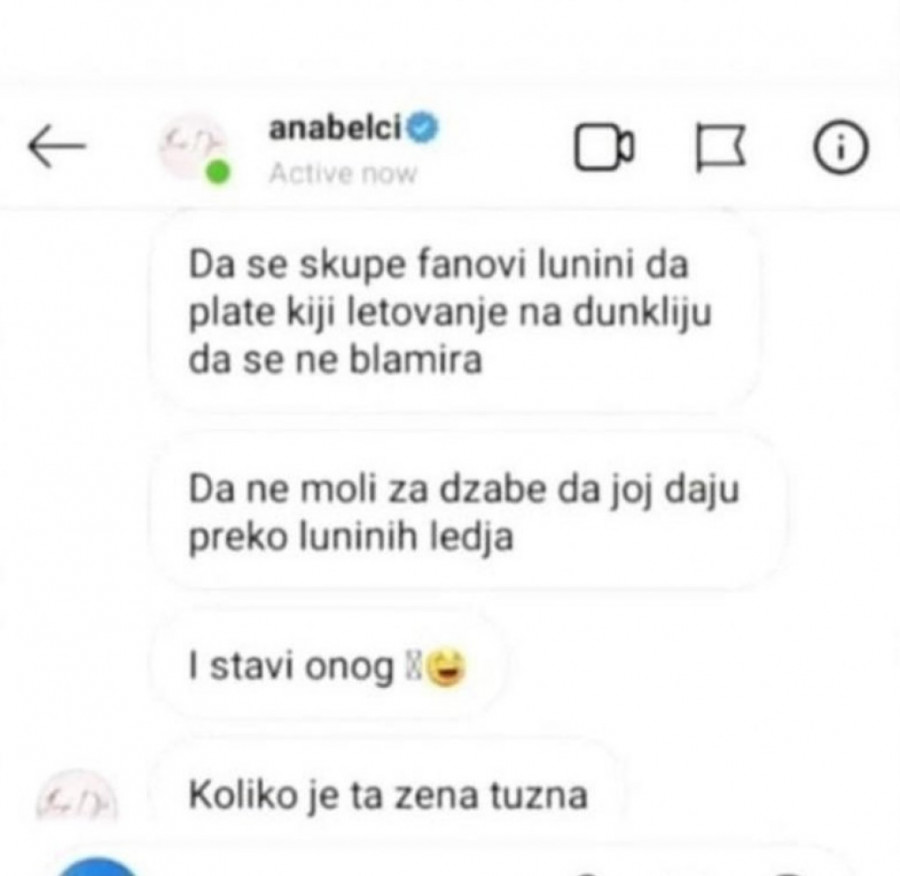Image resolution: width=900 pixels, height=876 pixels.
Task: Start a video call with anabelci
Action: coord(604,148)
